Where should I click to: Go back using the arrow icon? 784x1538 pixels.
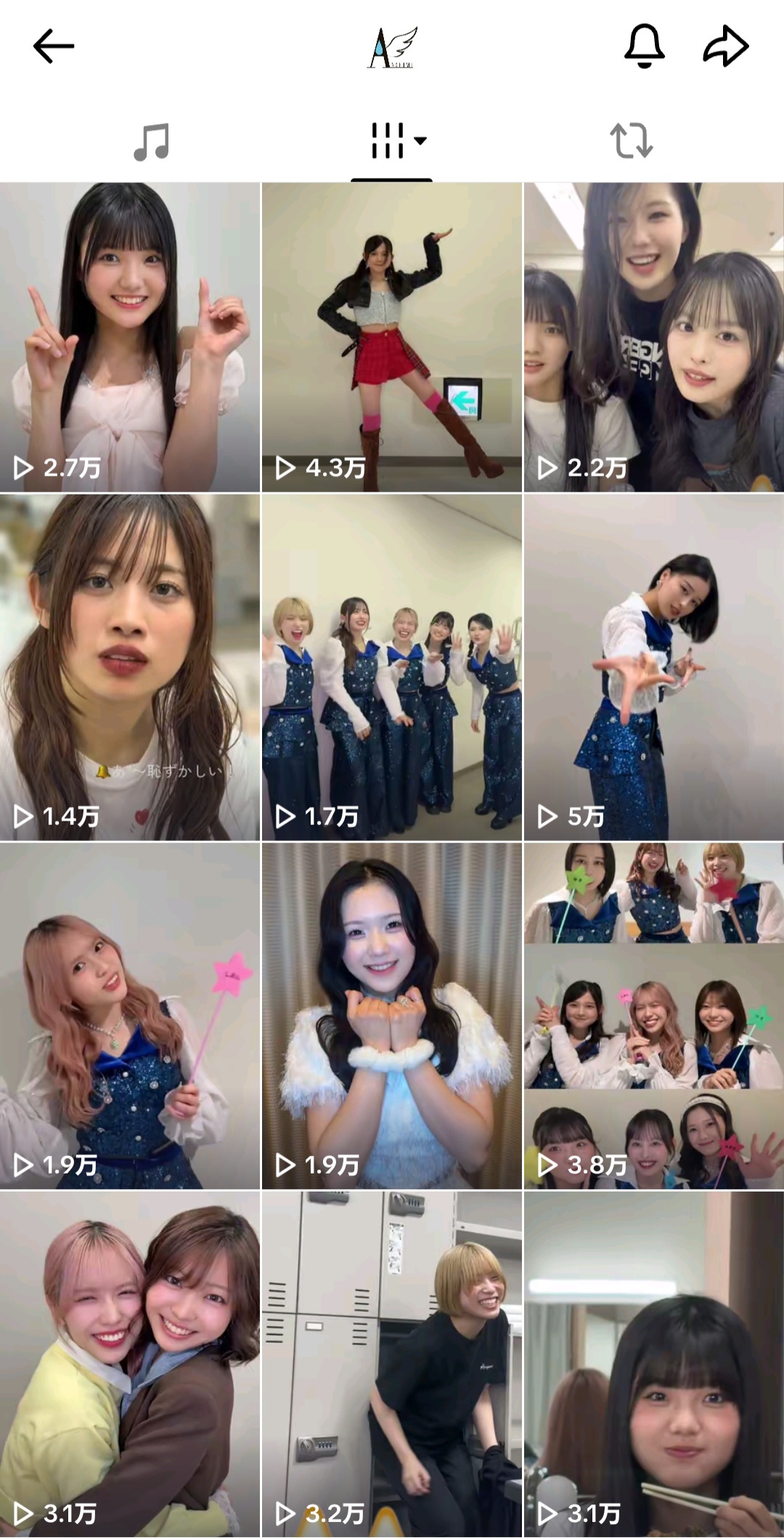[x=54, y=46]
